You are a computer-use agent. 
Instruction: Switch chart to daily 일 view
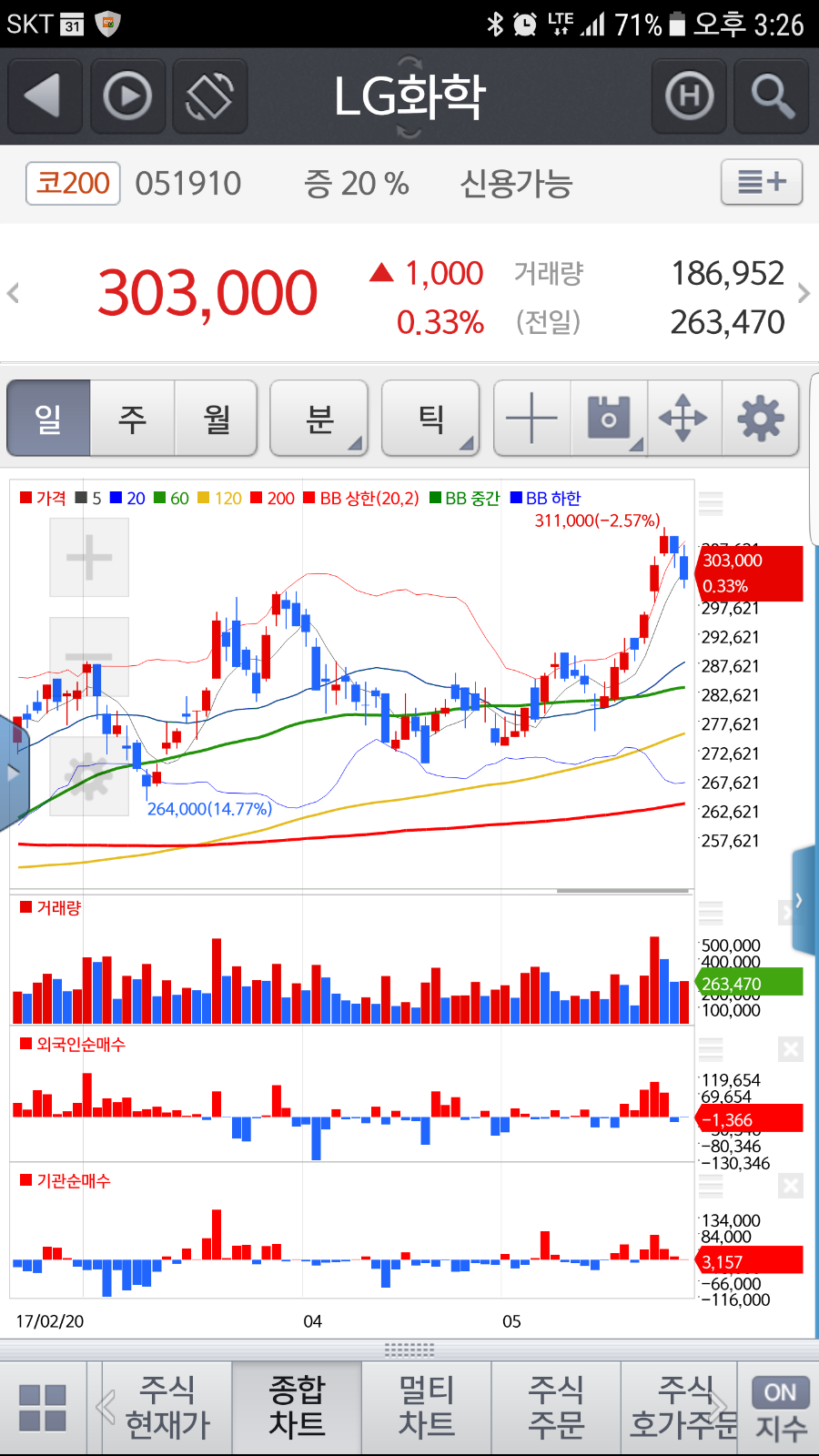tap(48, 419)
